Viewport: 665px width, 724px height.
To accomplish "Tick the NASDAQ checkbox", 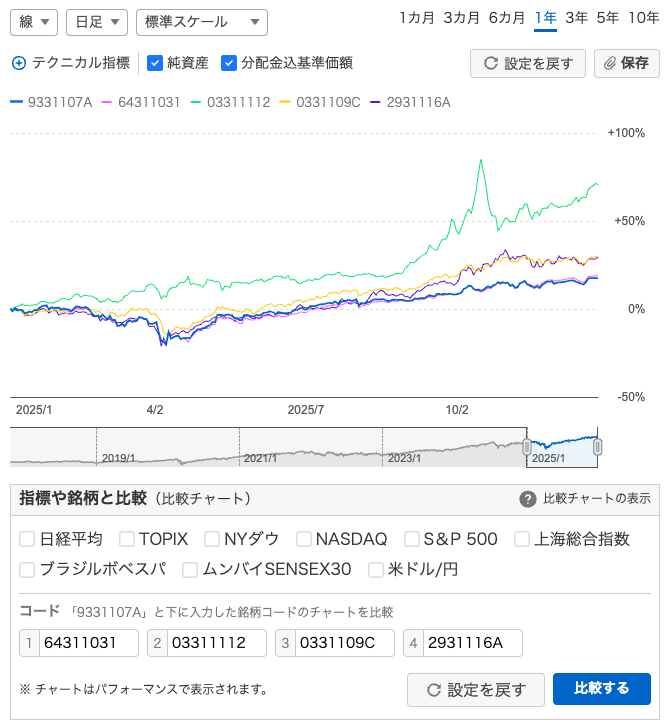I will pos(304,539).
